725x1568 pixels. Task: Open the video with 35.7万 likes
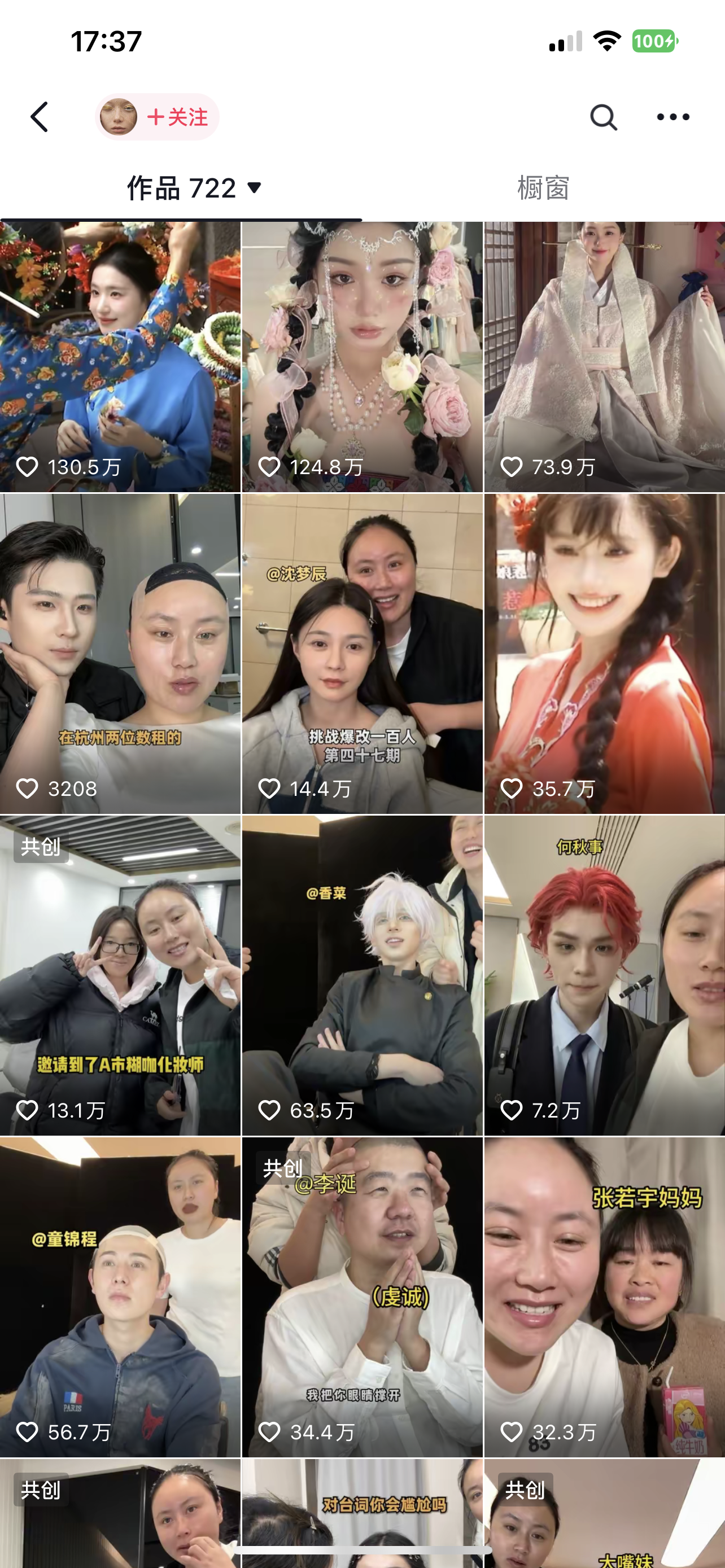pos(604,653)
